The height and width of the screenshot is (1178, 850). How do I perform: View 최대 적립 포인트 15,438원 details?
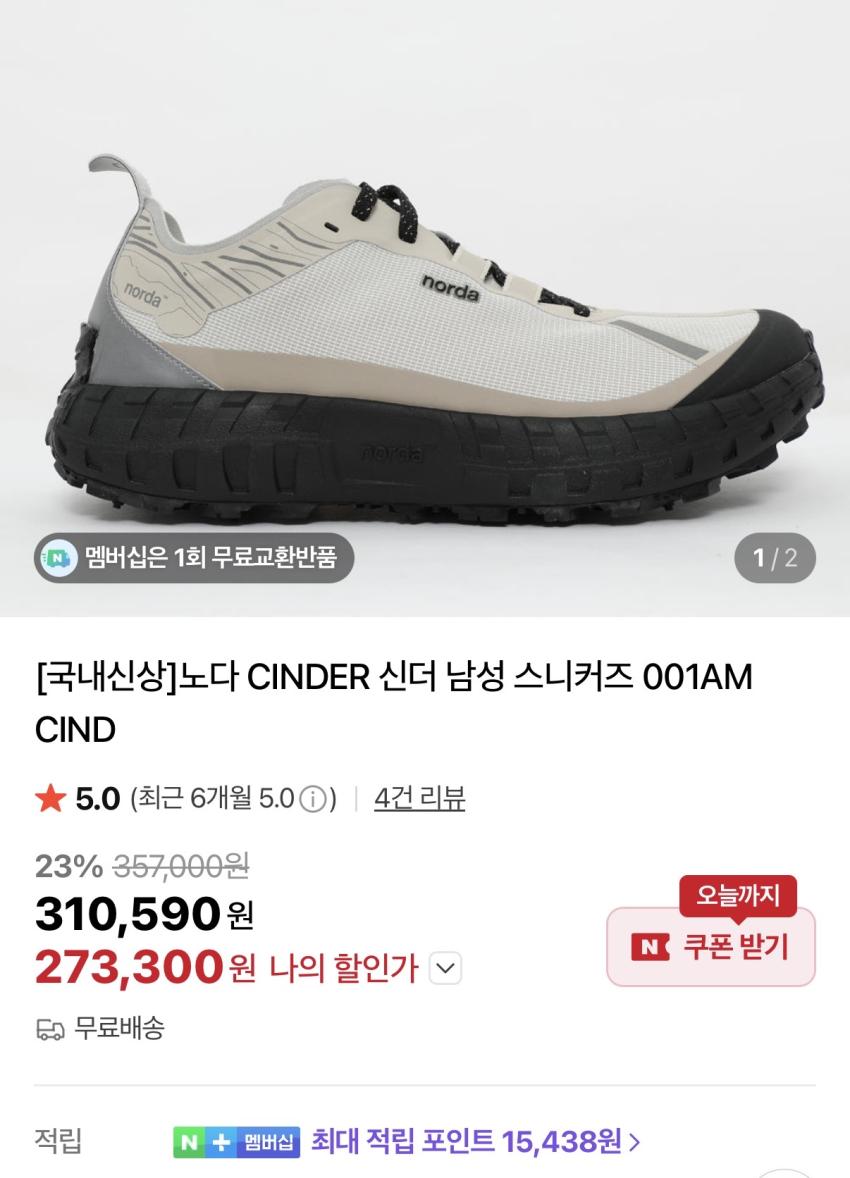(476, 1140)
